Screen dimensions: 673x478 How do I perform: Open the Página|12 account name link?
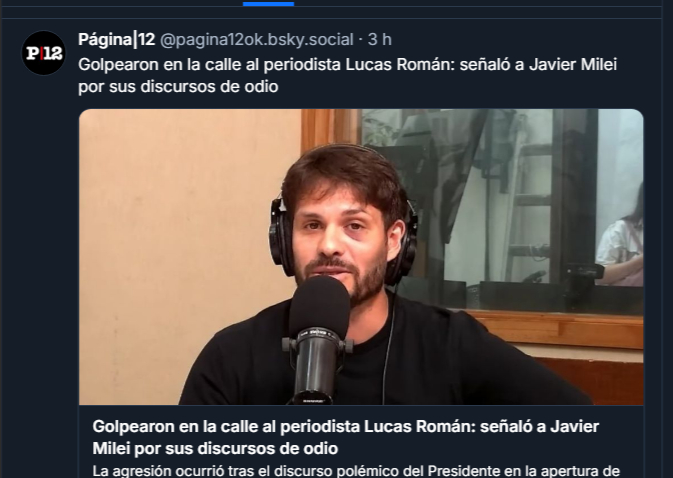click(116, 40)
